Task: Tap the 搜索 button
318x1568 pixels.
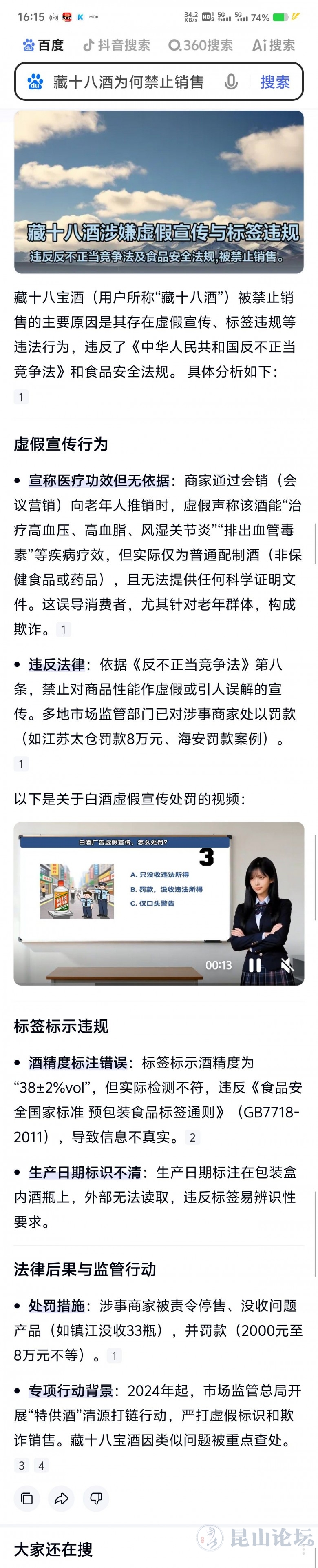Action: click(x=275, y=82)
